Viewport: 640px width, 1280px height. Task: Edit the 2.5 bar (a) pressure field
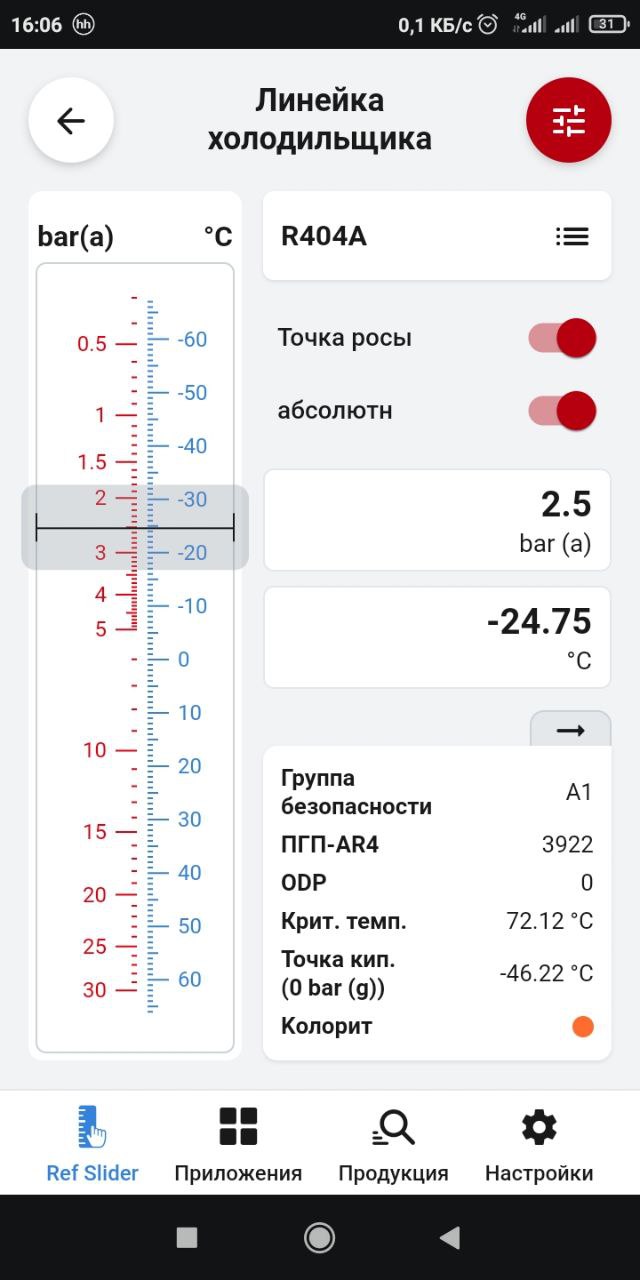tap(437, 520)
